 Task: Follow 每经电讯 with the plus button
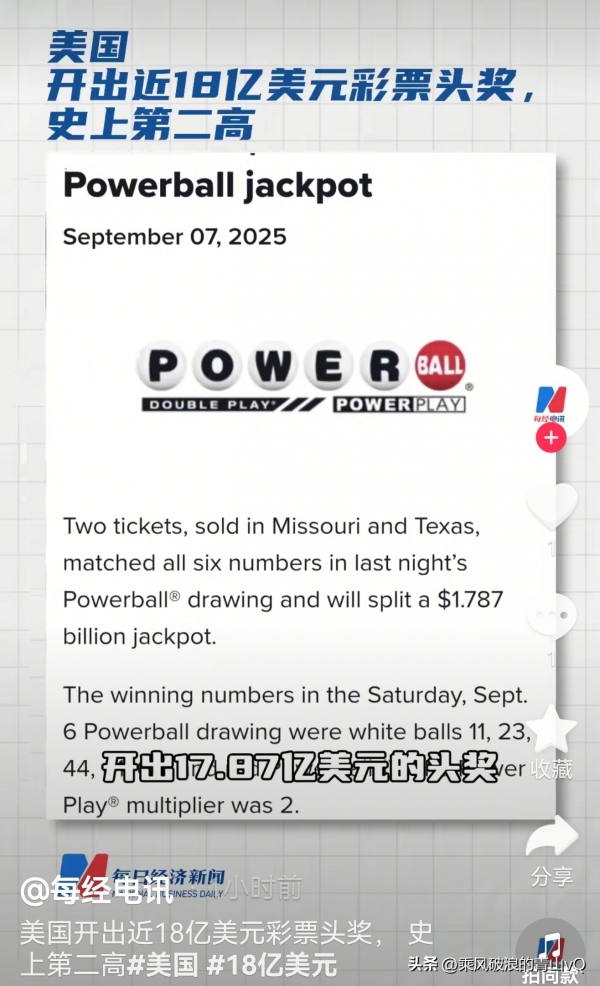point(551,437)
